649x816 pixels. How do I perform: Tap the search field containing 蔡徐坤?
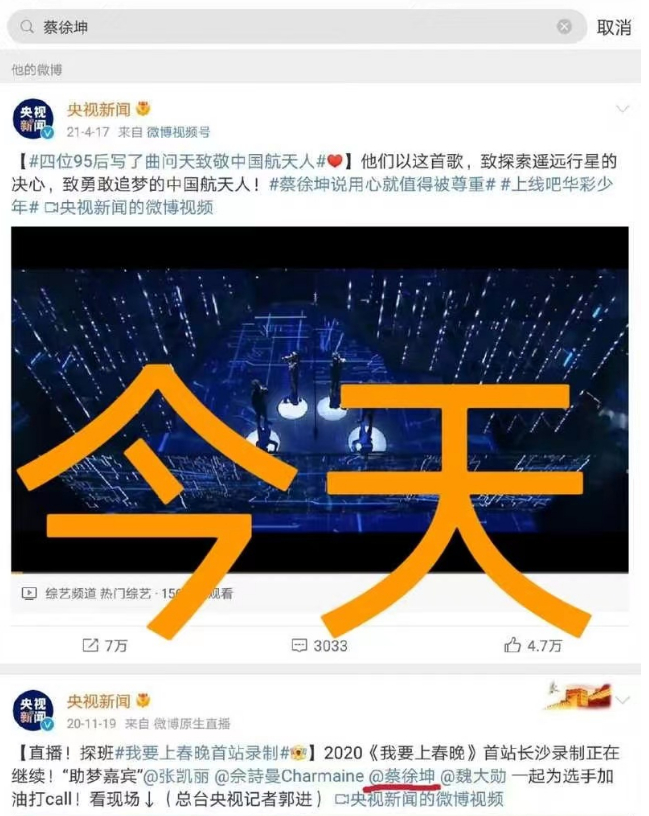290,27
